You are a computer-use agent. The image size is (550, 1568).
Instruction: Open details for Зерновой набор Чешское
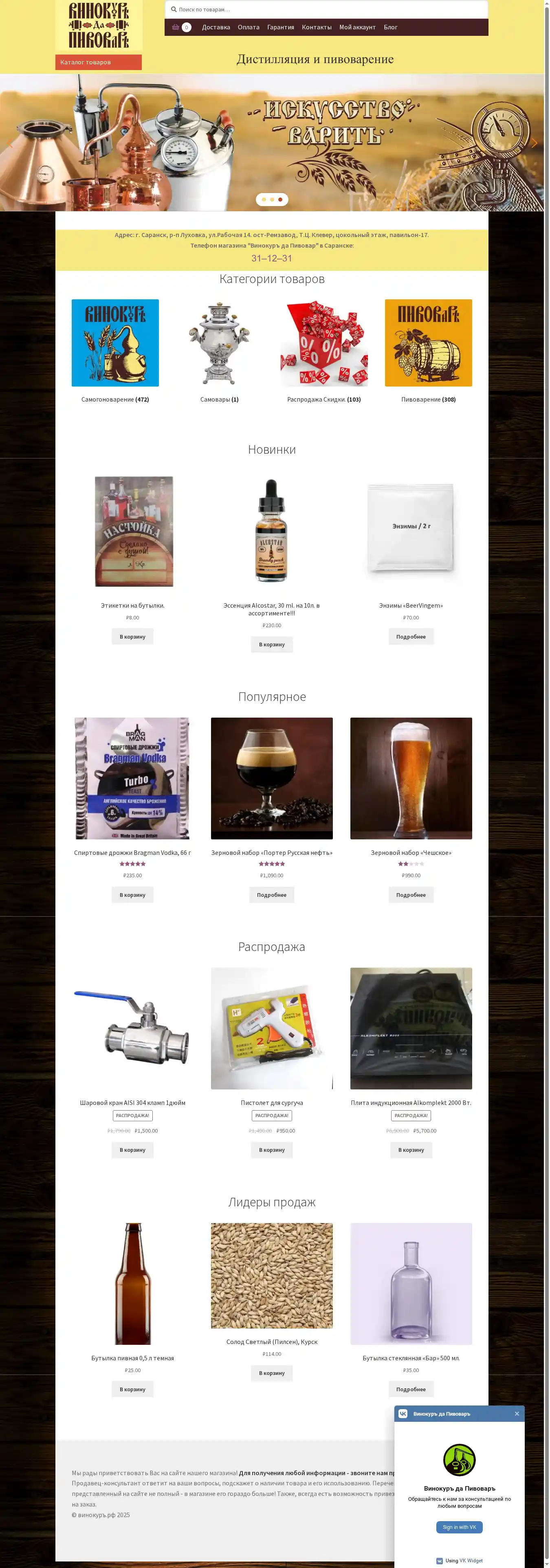click(x=411, y=894)
